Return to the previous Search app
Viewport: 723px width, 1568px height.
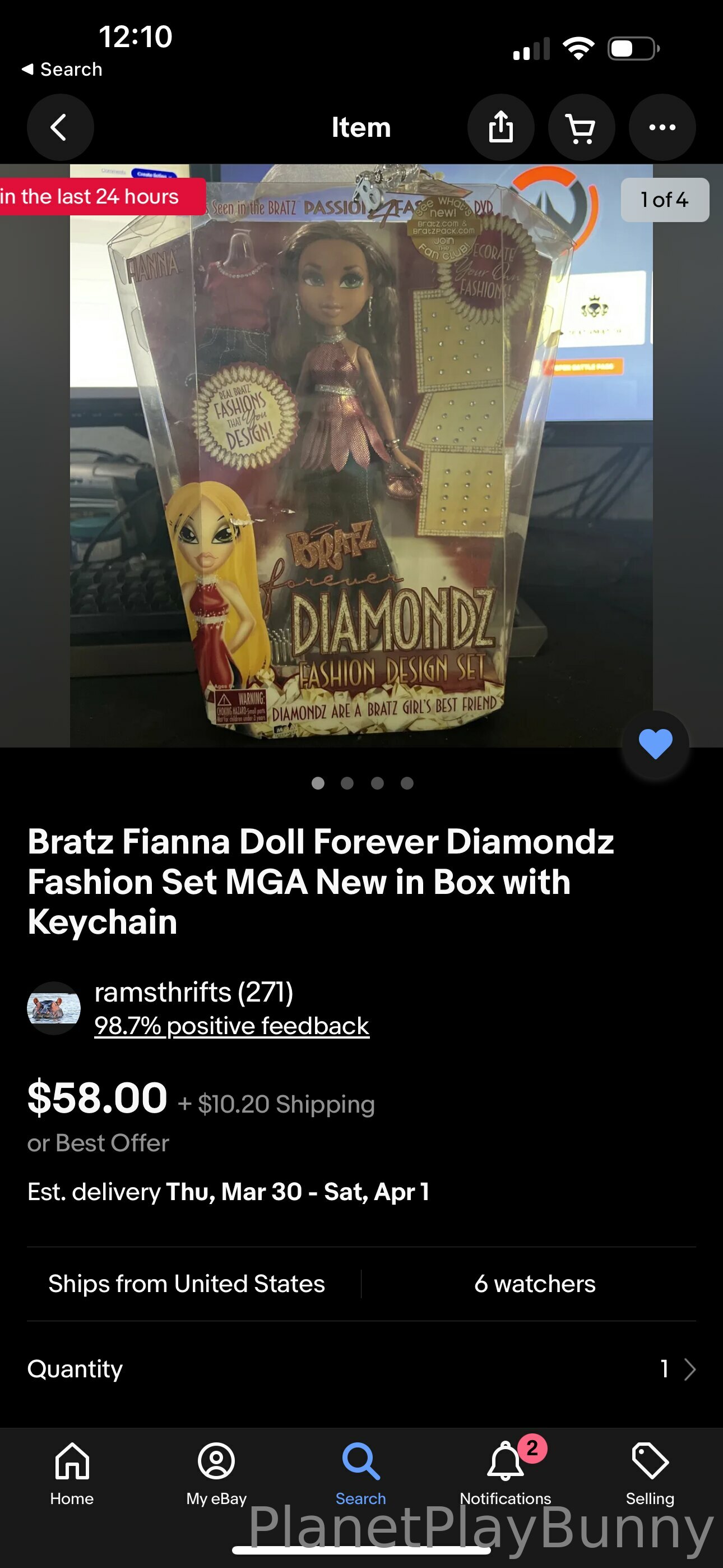click(62, 70)
